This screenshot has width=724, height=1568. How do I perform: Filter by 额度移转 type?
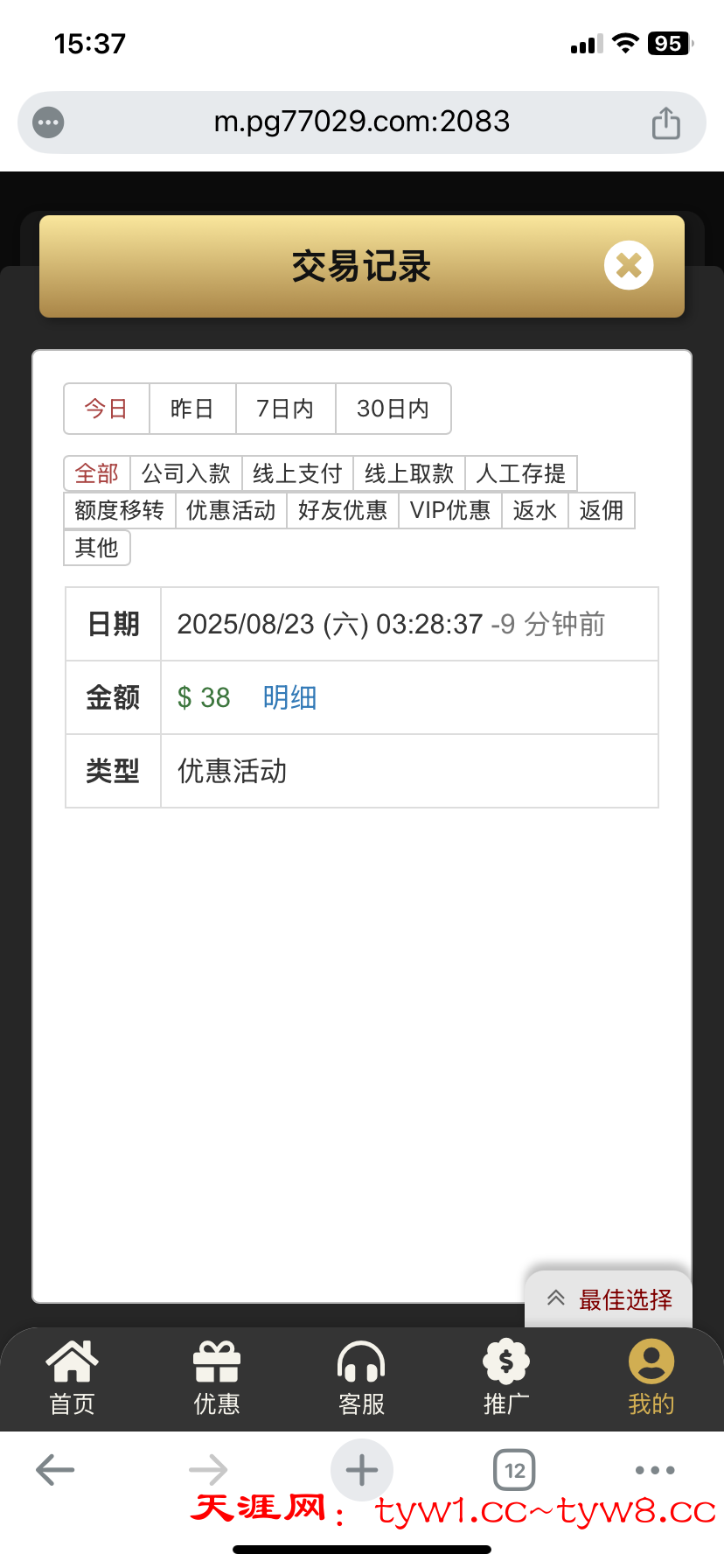(x=119, y=510)
